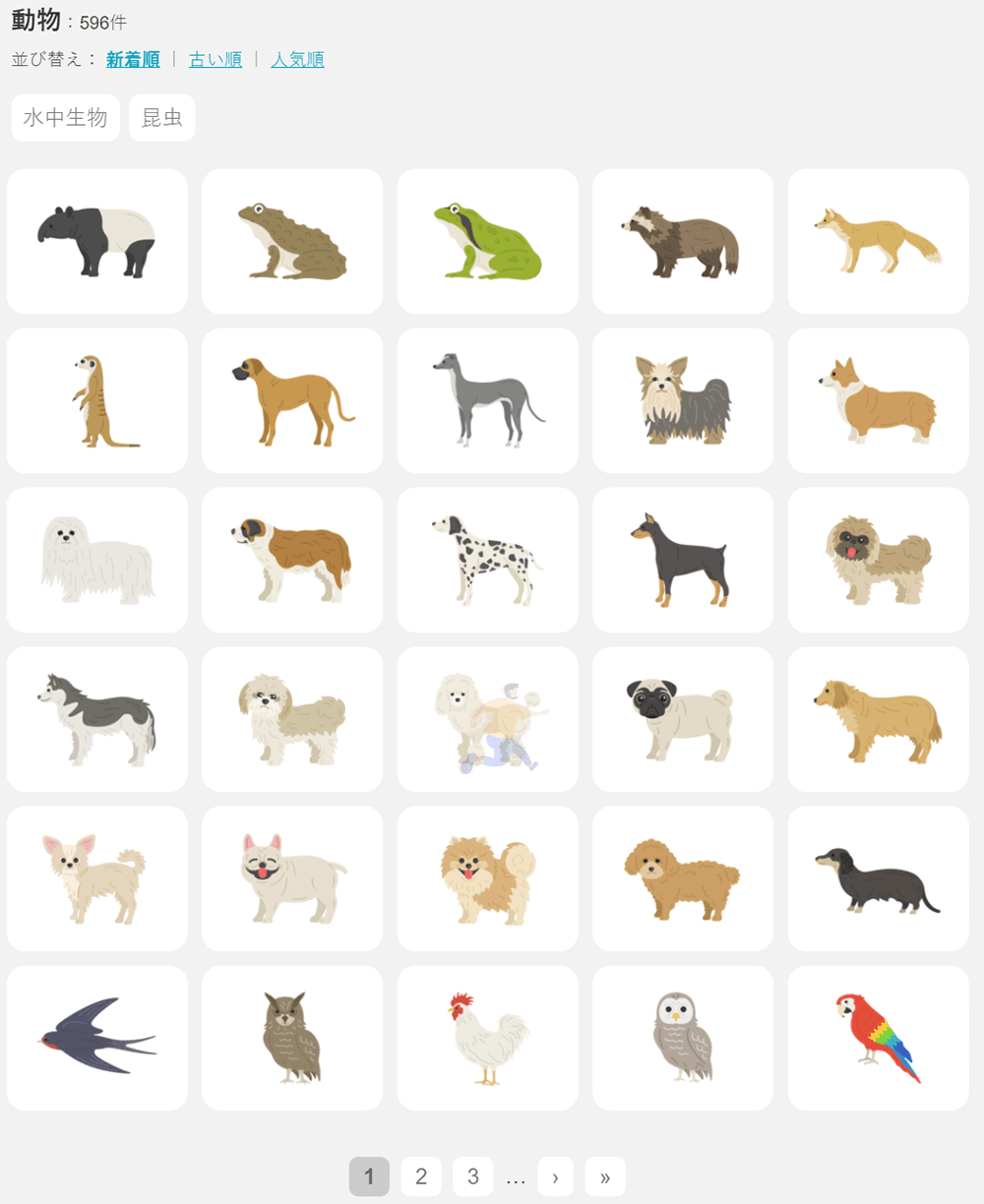
Task: Open the corgi dog illustration
Action: [x=878, y=400]
